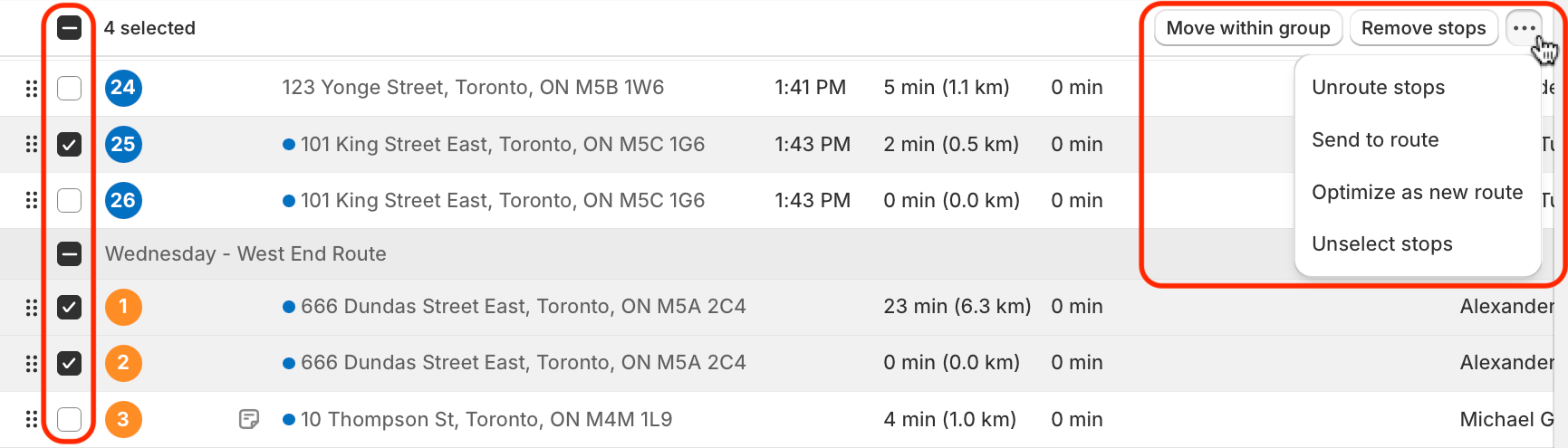
Task: Tap Remove stops button
Action: (1423, 28)
